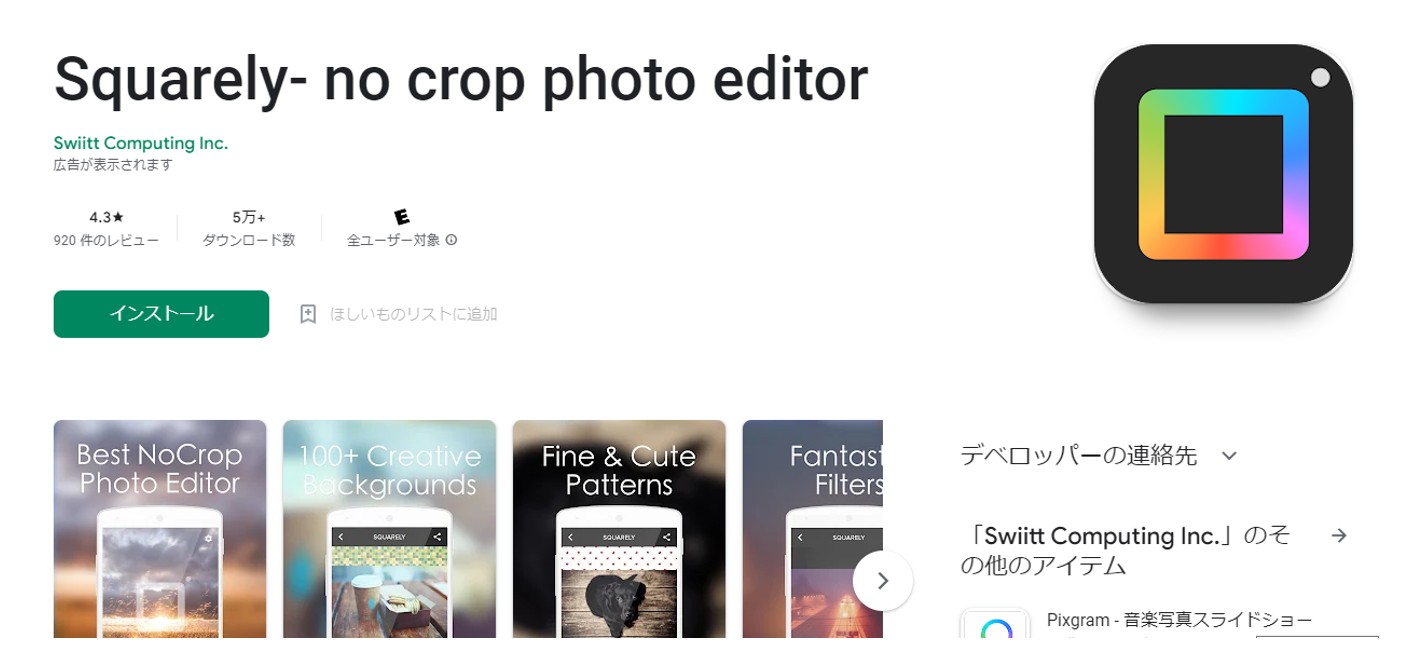The height and width of the screenshot is (655, 1407).
Task: Tap the green インストール button
Action: point(161,314)
